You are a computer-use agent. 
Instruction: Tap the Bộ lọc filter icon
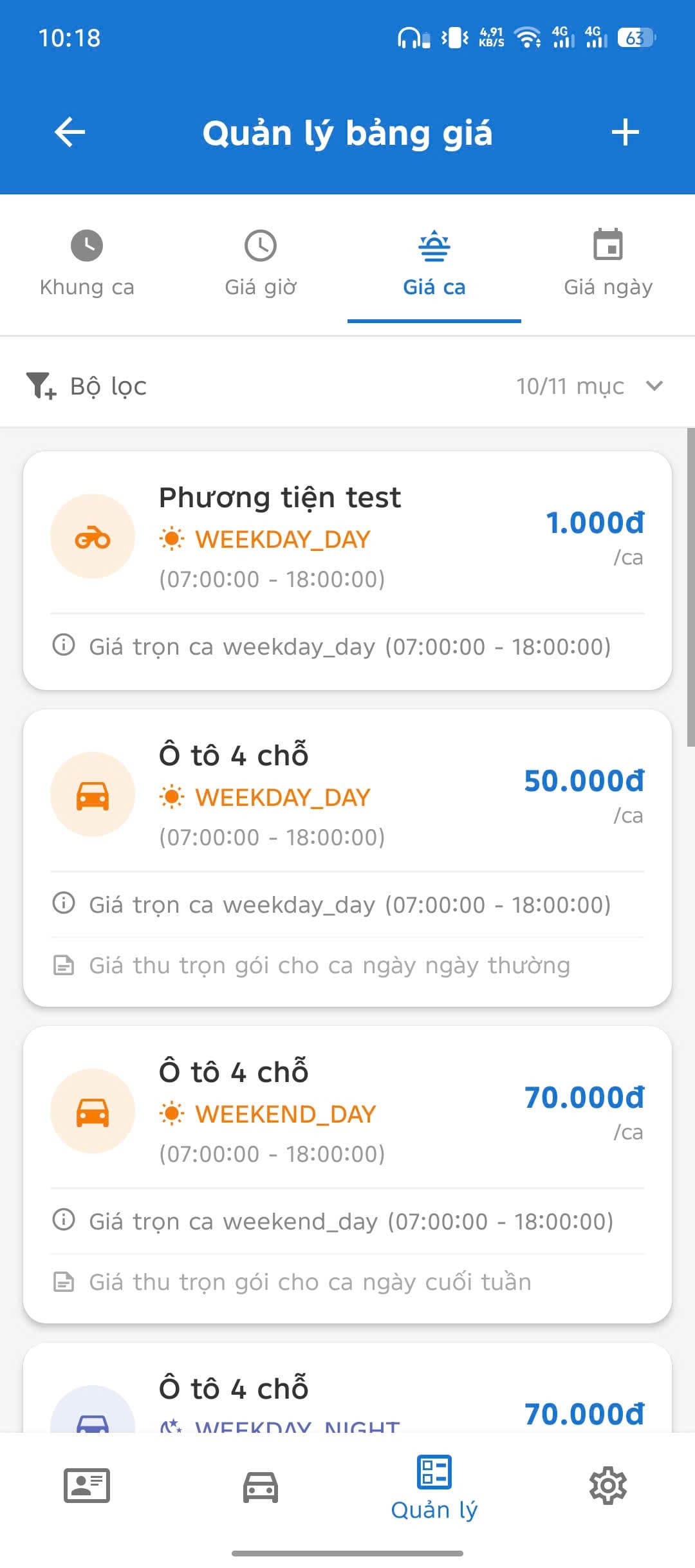click(40, 385)
